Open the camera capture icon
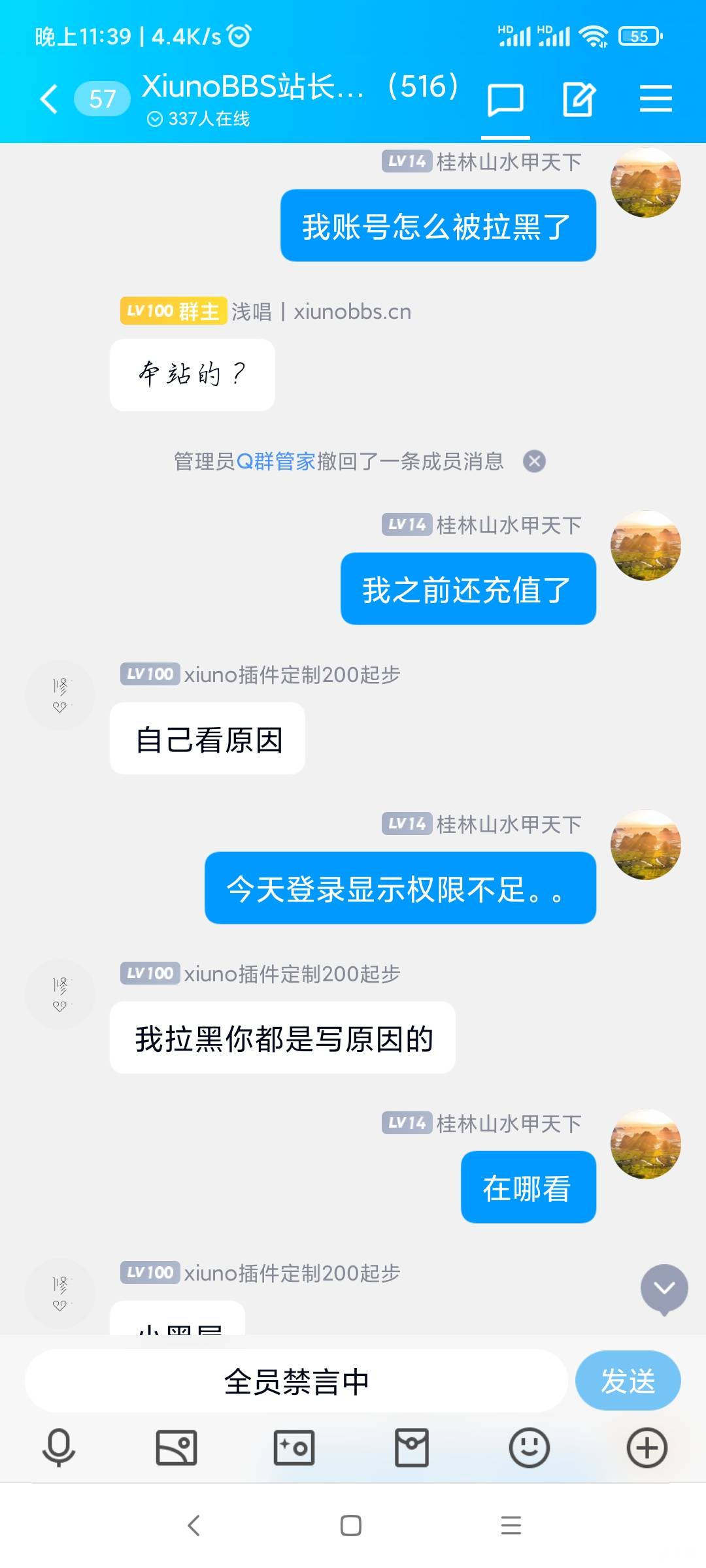The width and height of the screenshot is (706, 1568). (294, 1448)
